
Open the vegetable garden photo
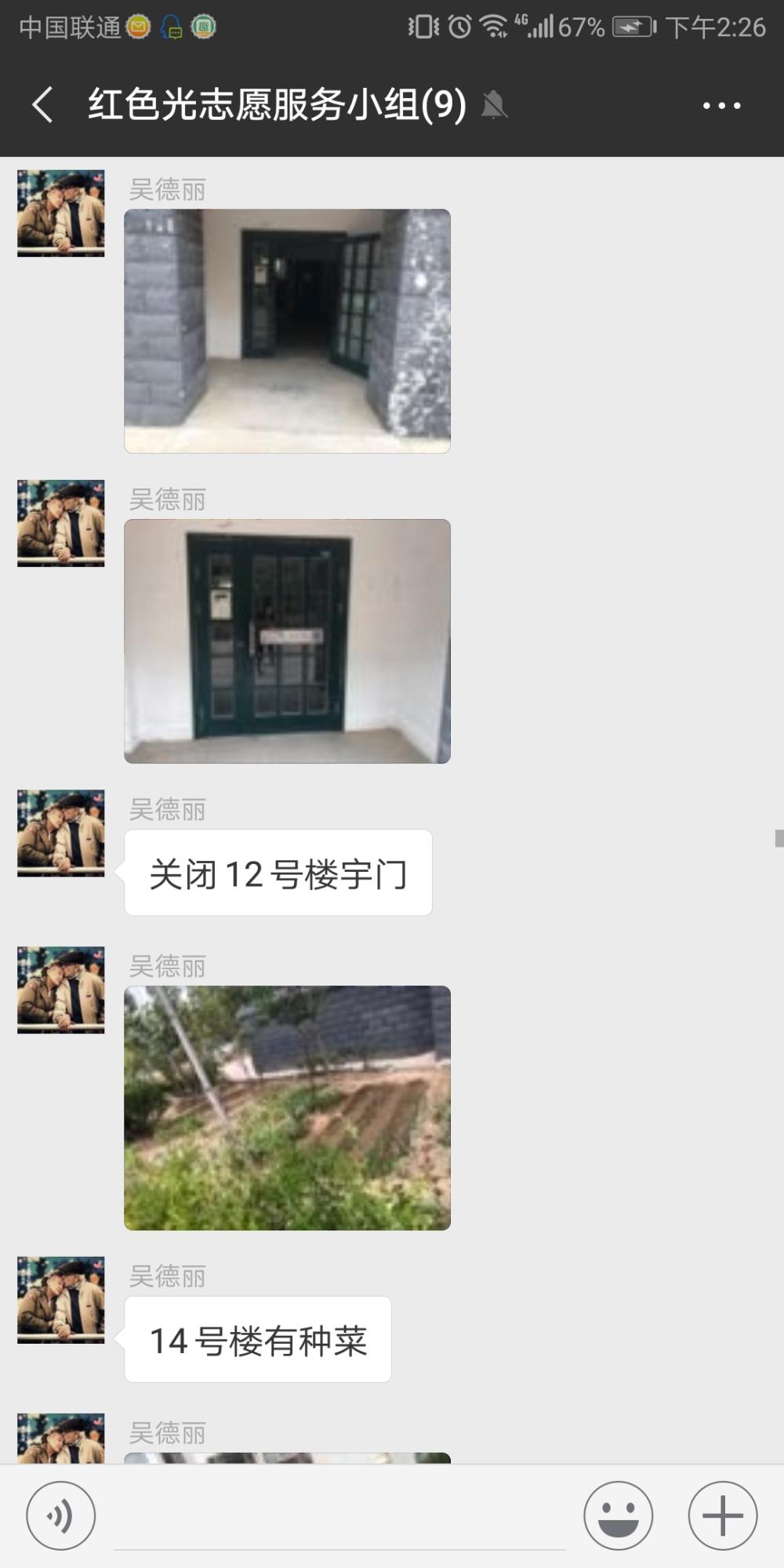point(287,1107)
